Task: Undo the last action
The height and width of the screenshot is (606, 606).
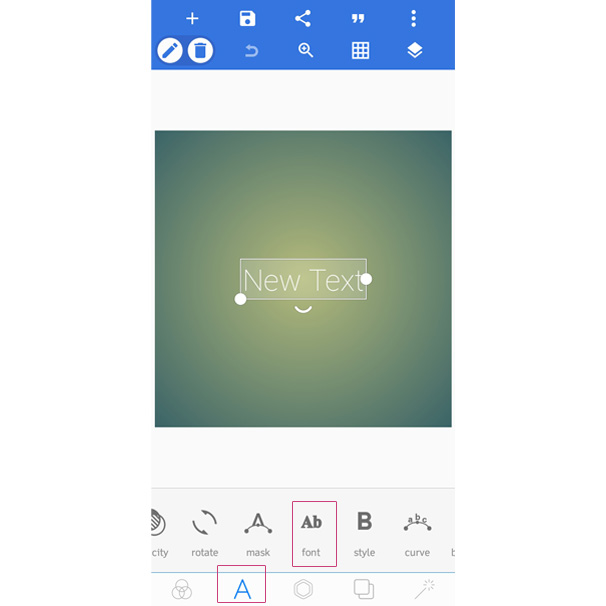Action: [x=252, y=50]
